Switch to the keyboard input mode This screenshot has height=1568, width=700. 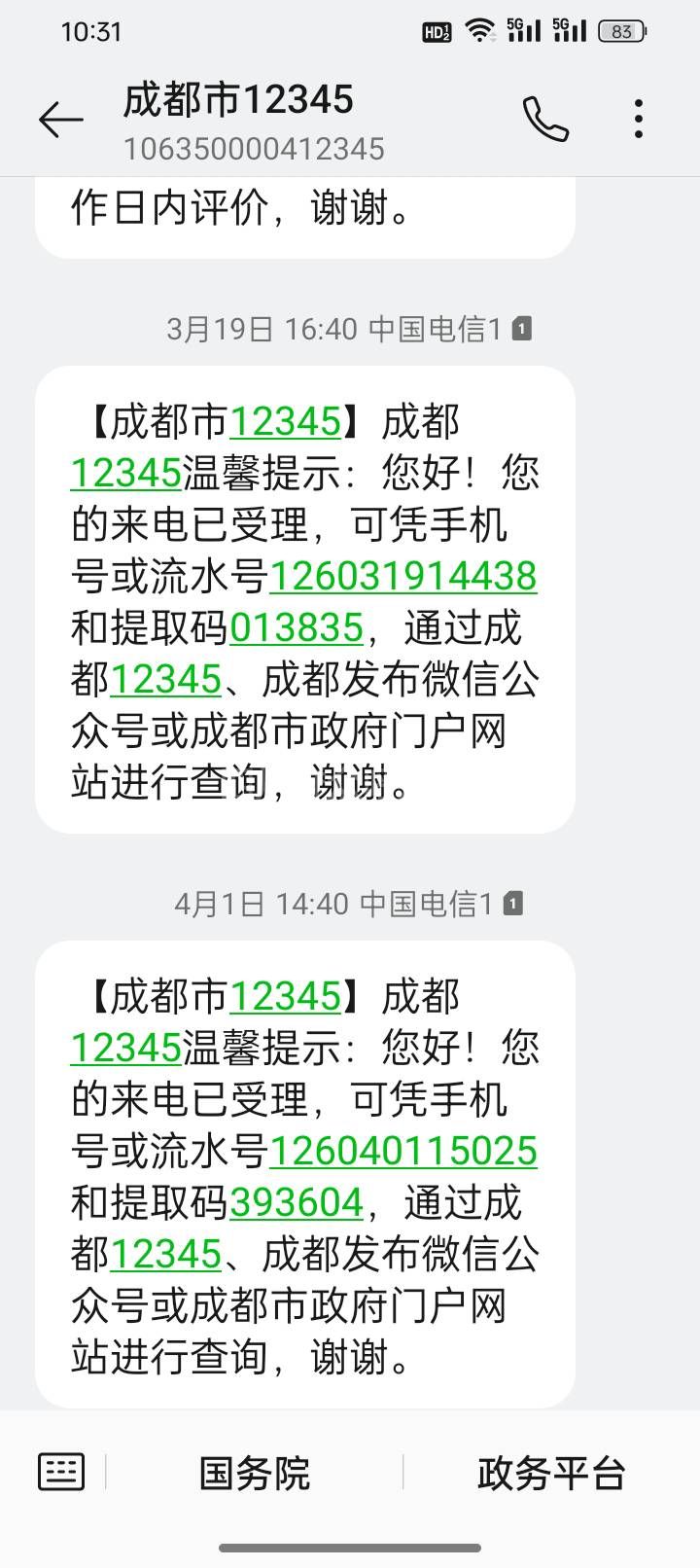pyautogui.click(x=61, y=1472)
